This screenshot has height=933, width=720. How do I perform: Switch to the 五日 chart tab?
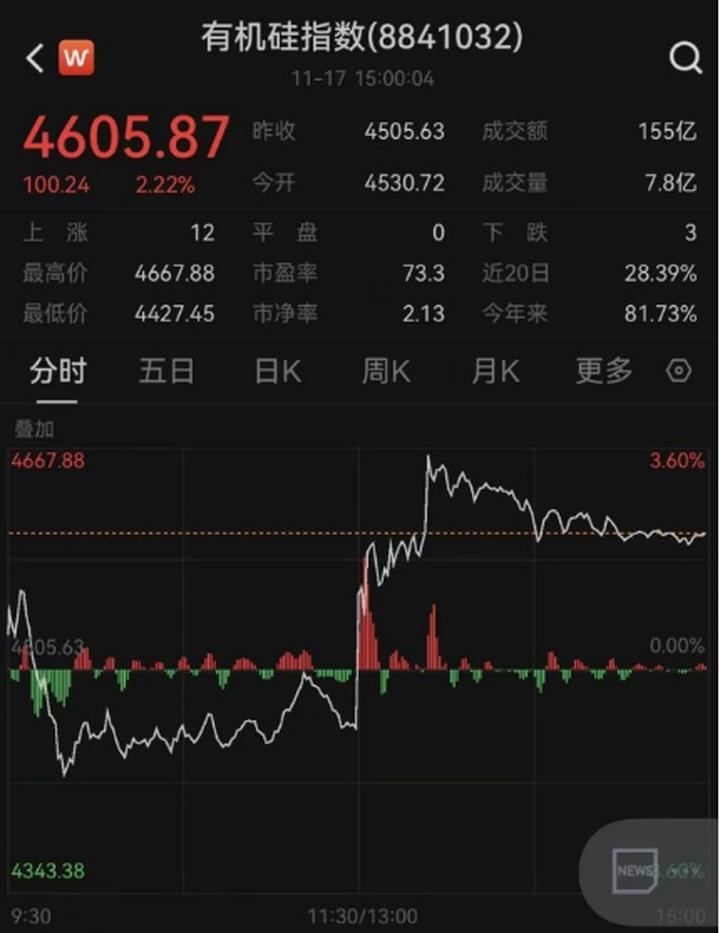tap(166, 372)
